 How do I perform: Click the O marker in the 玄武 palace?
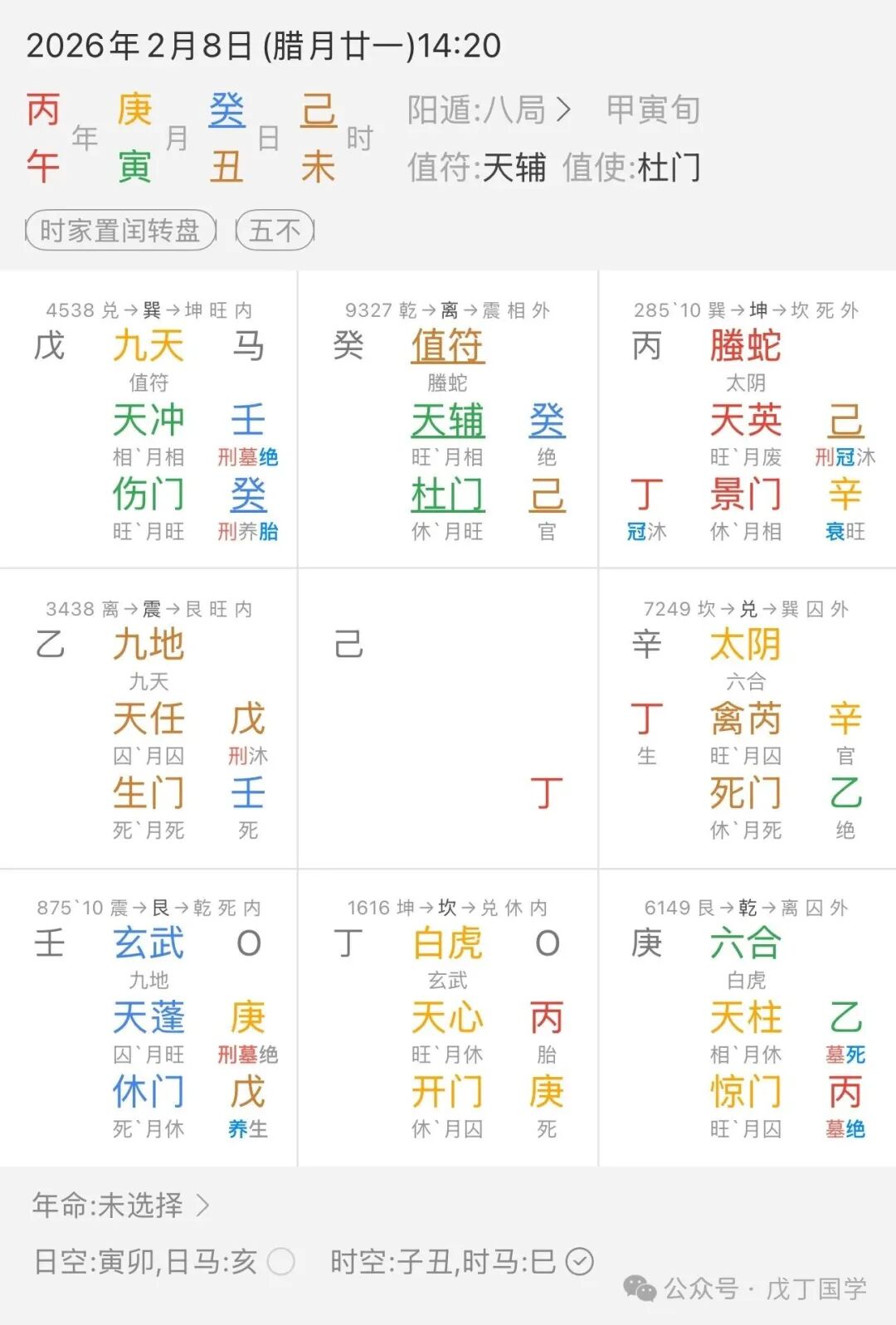pos(250,944)
